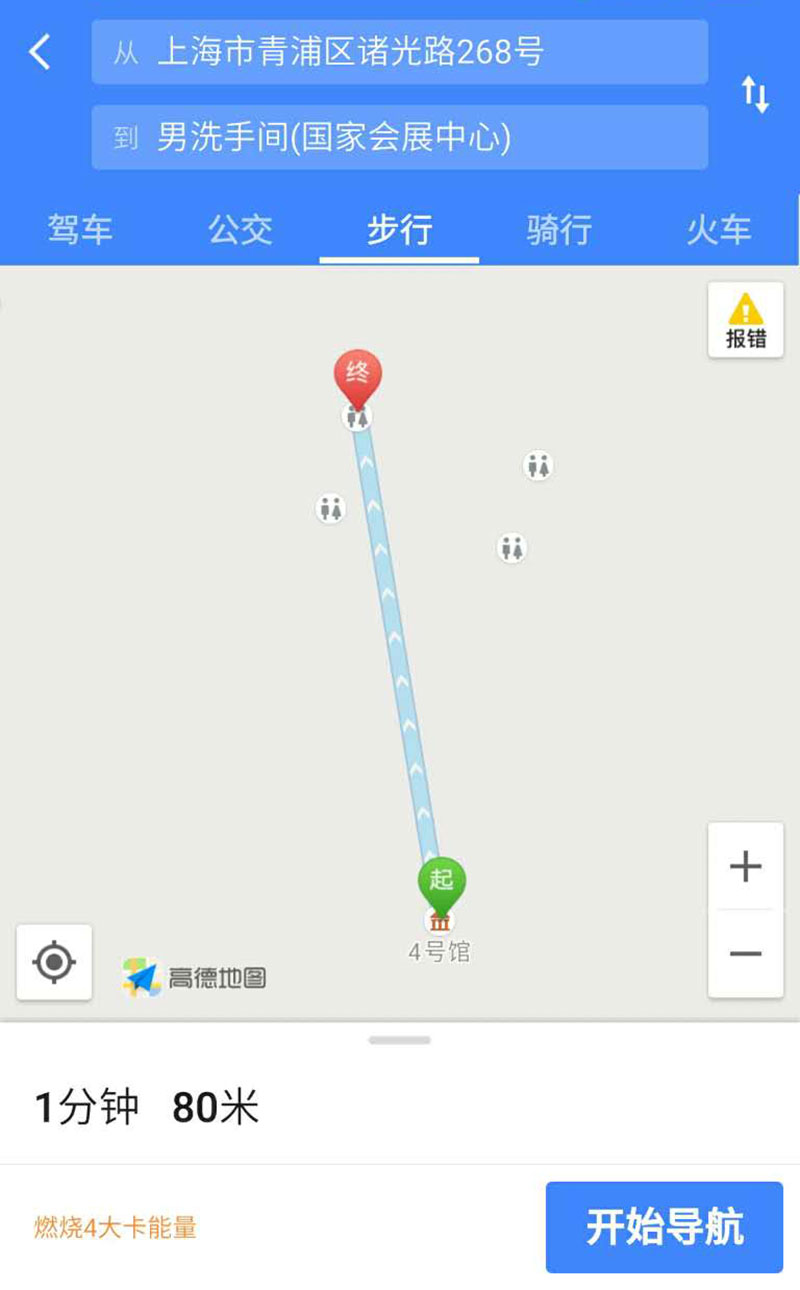This screenshot has width=800, height=1290.
Task: Switch to the 公交 tab
Action: (240, 230)
